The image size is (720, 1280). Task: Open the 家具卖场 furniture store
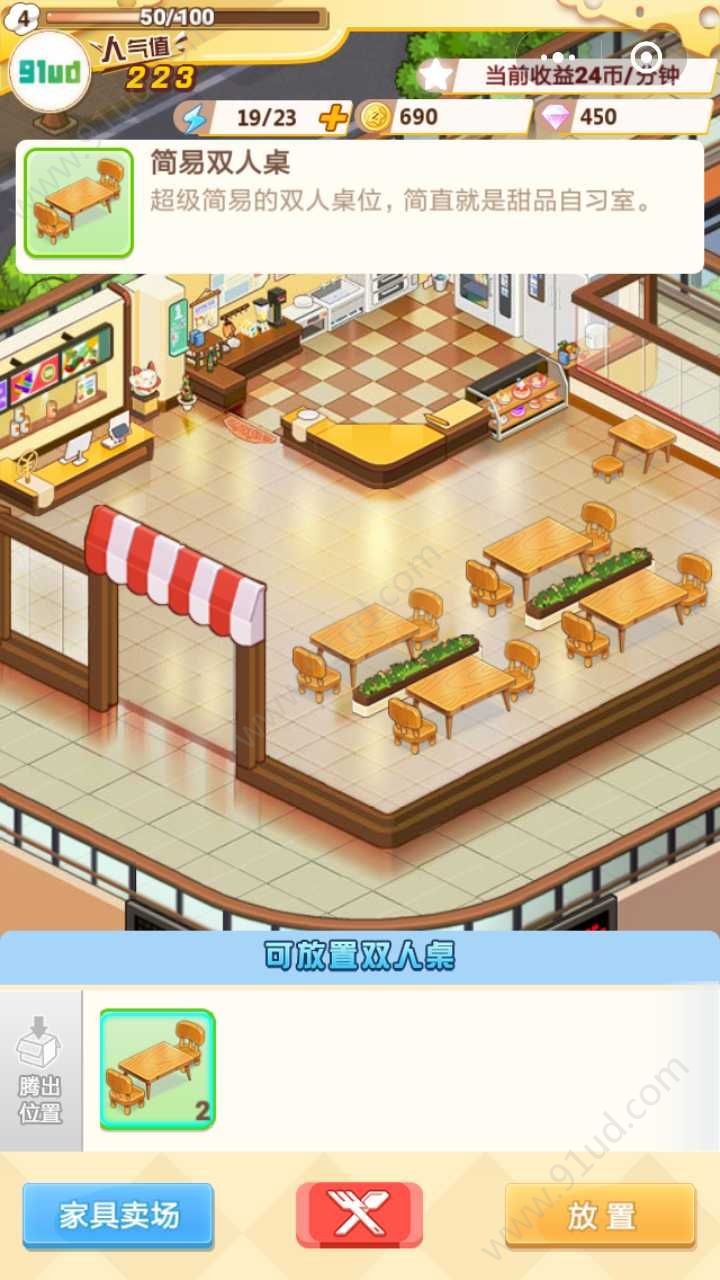coord(118,1215)
